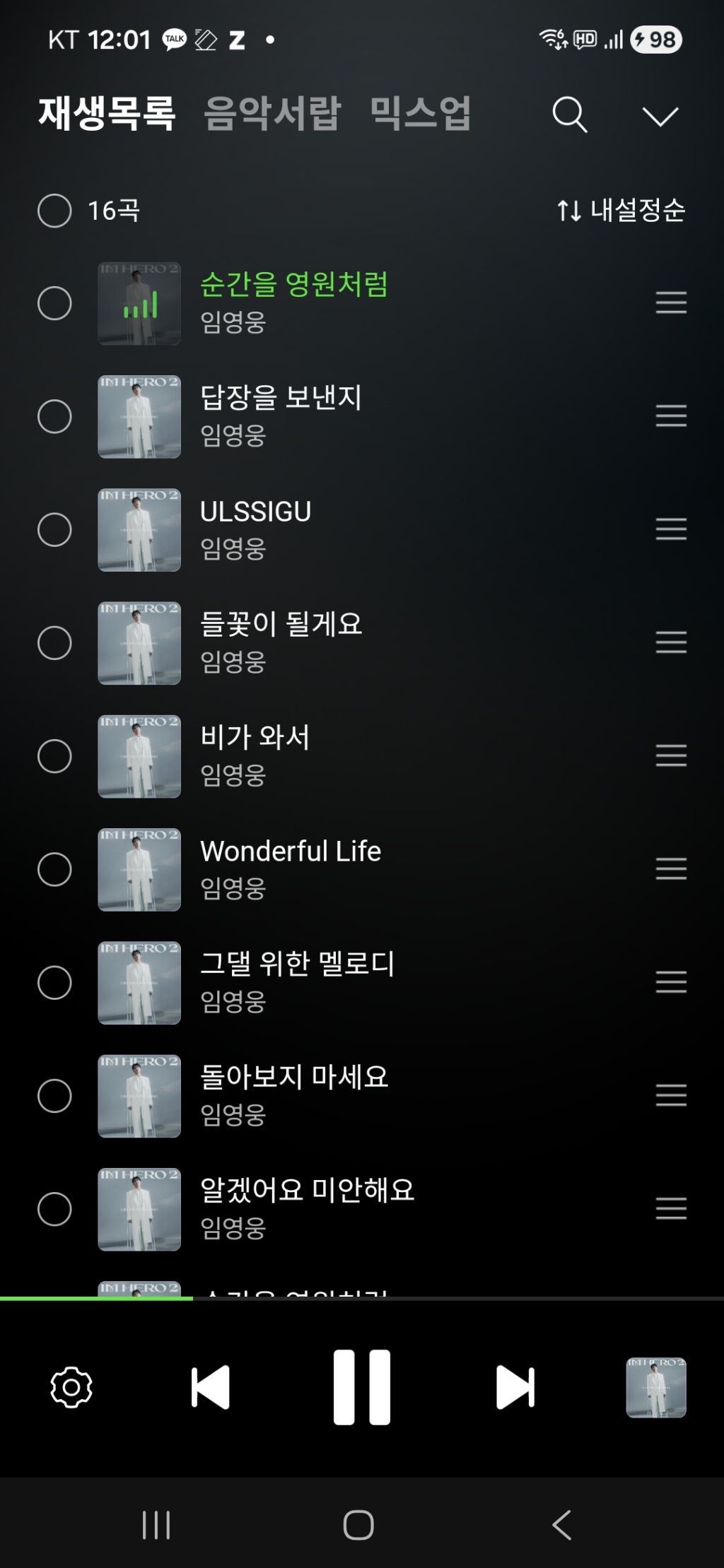Image resolution: width=724 pixels, height=1568 pixels.
Task: Play the song 답장을 보낸지
Action: [281, 398]
